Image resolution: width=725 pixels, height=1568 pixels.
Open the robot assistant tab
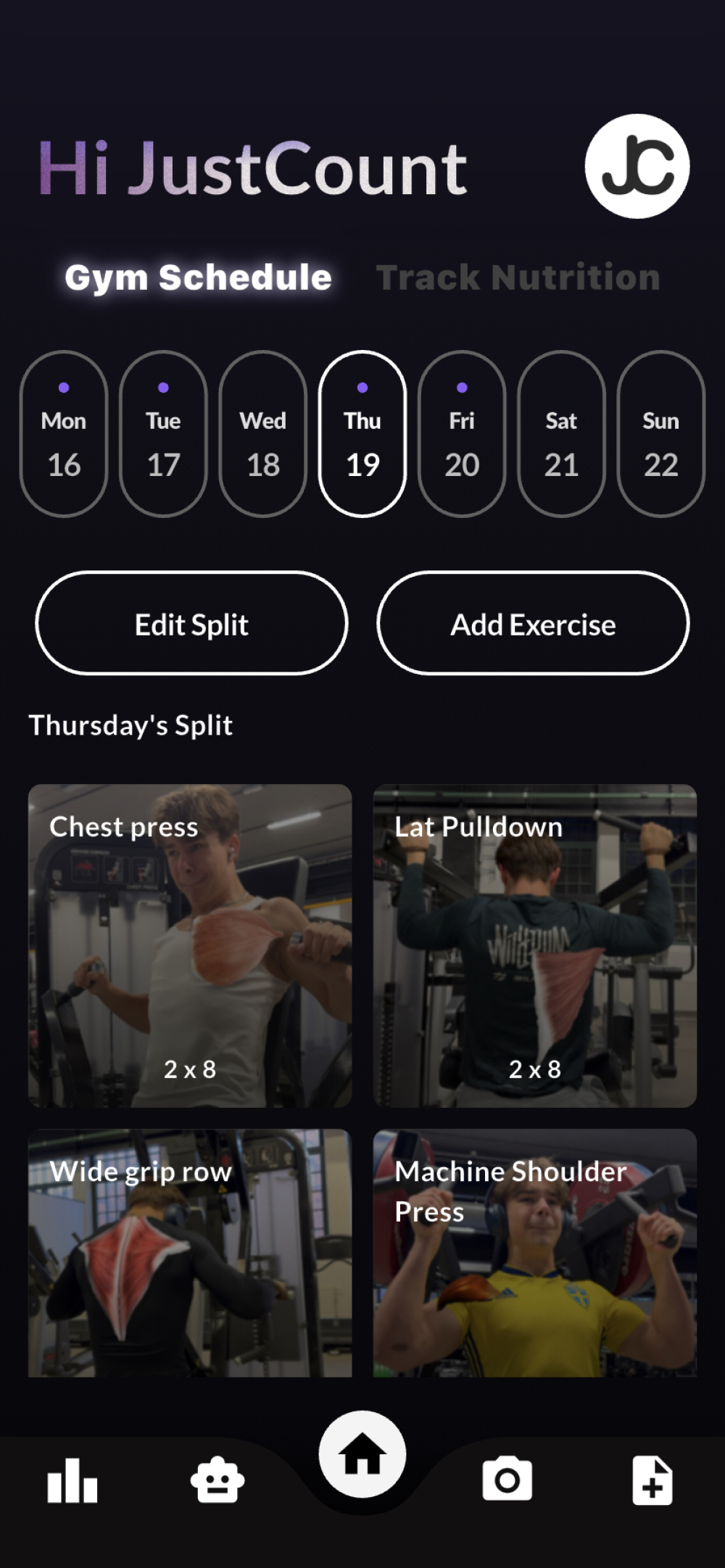tap(217, 1480)
